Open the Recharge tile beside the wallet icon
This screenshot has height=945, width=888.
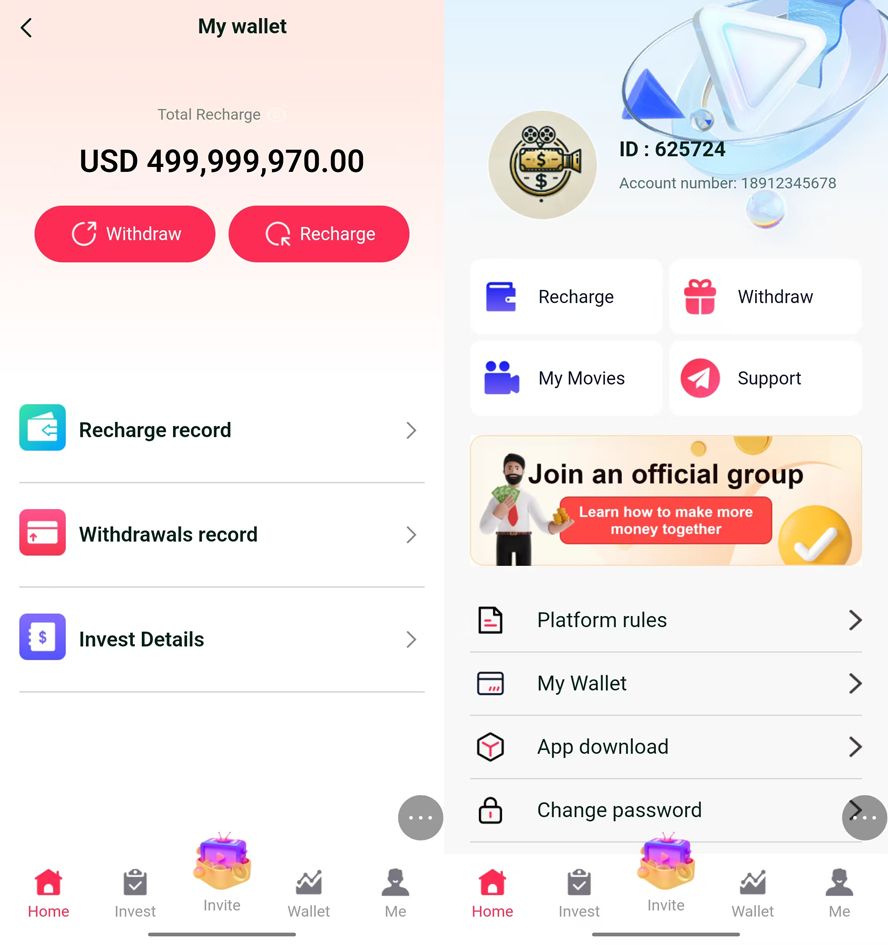(x=566, y=297)
